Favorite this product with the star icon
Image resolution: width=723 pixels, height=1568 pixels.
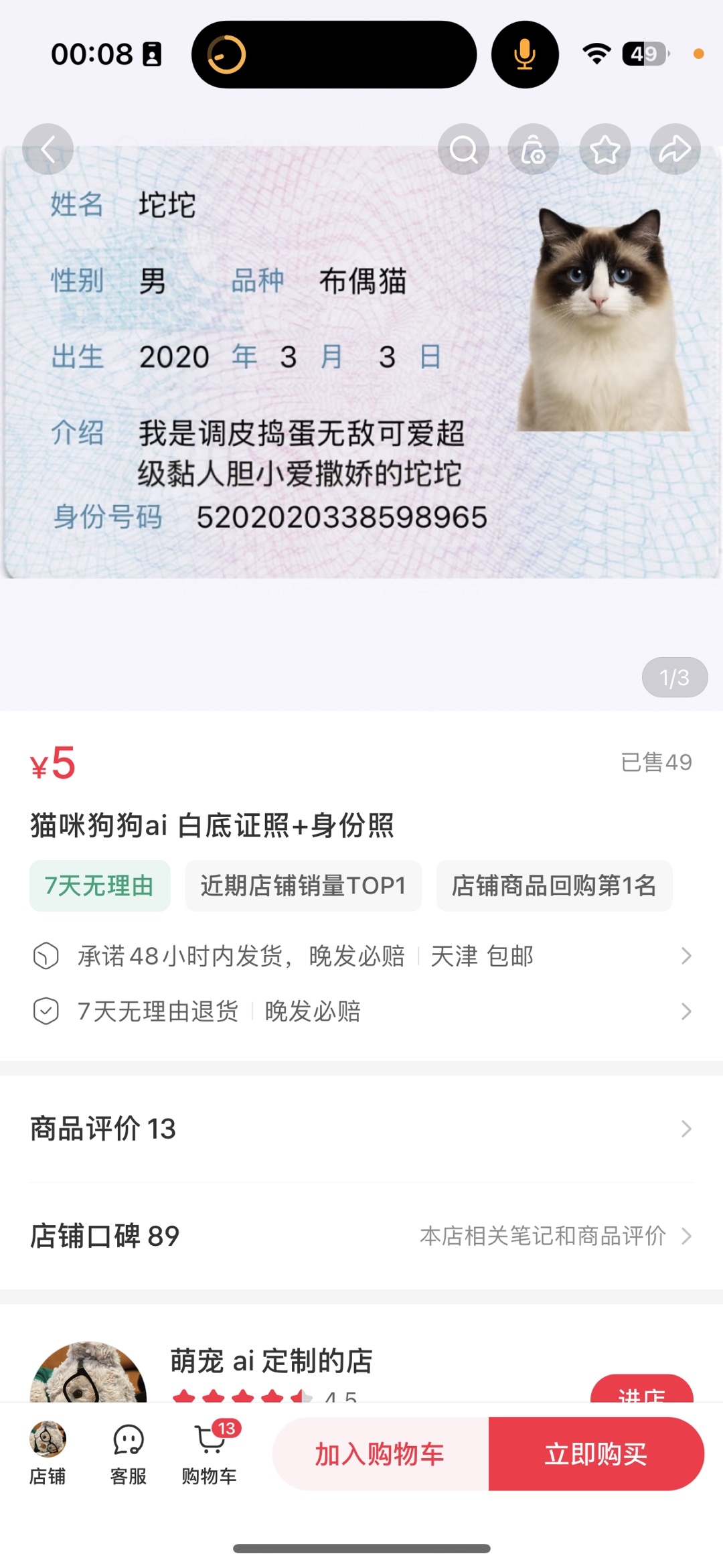(x=605, y=149)
